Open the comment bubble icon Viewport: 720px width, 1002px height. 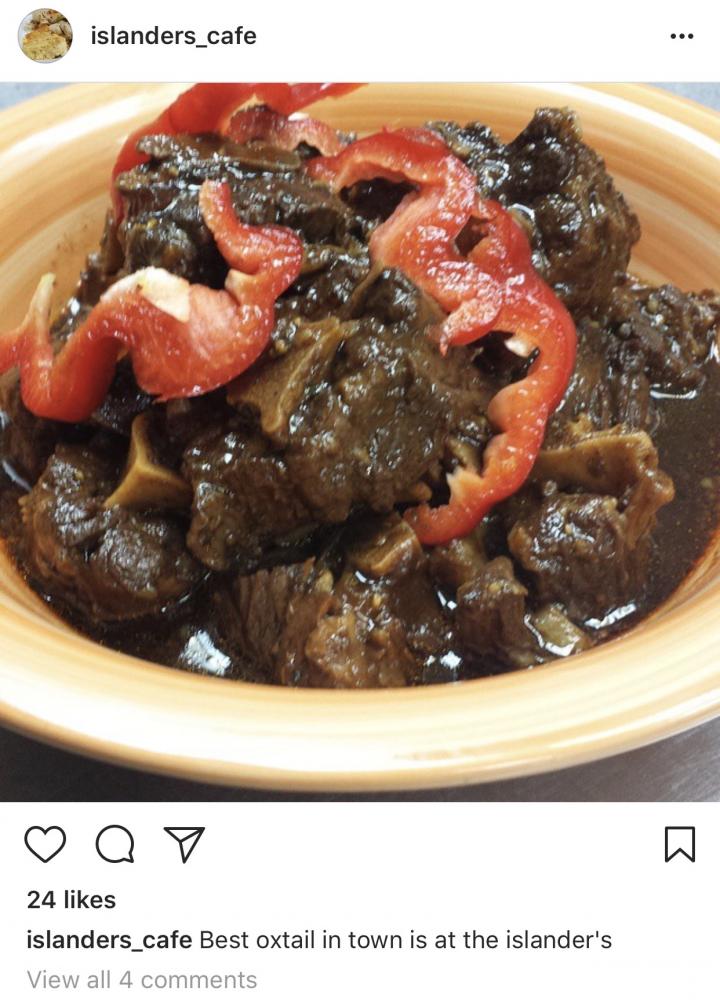(x=114, y=844)
